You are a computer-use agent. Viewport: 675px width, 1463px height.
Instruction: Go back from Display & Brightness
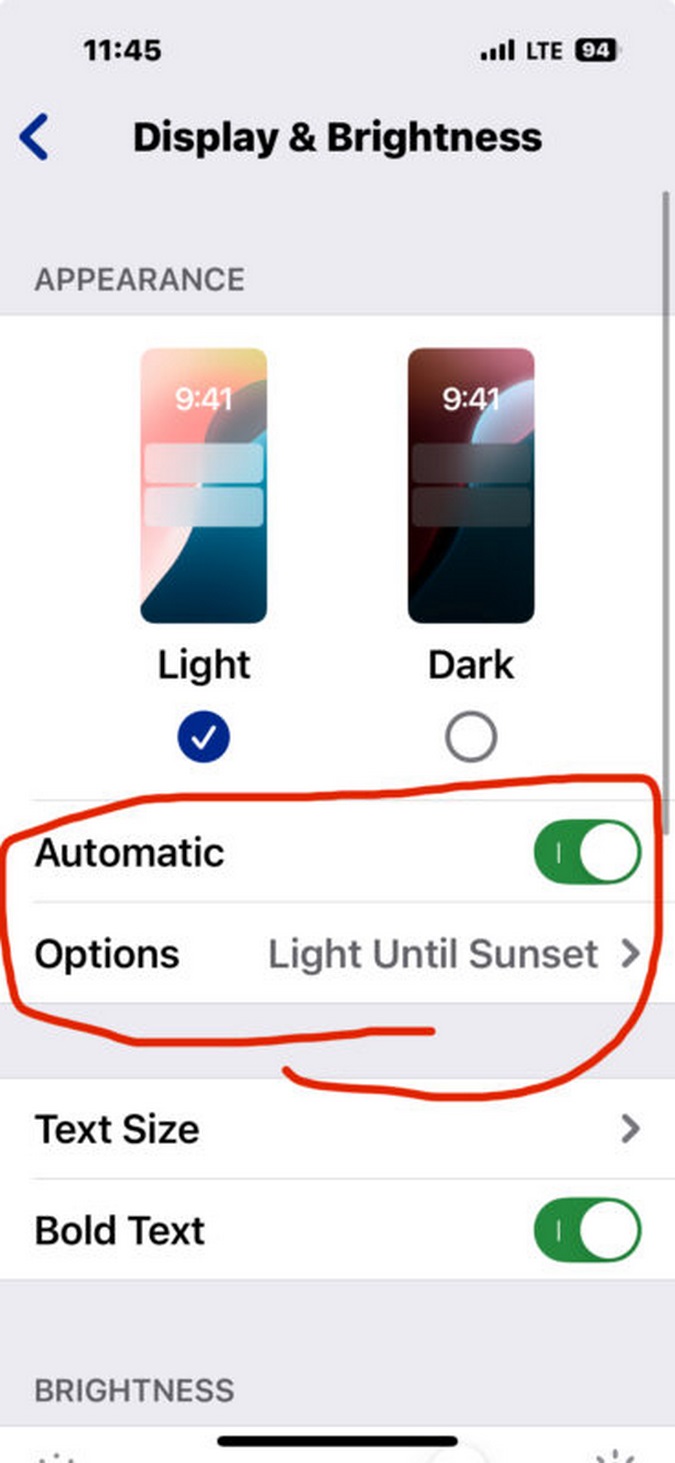(x=34, y=137)
